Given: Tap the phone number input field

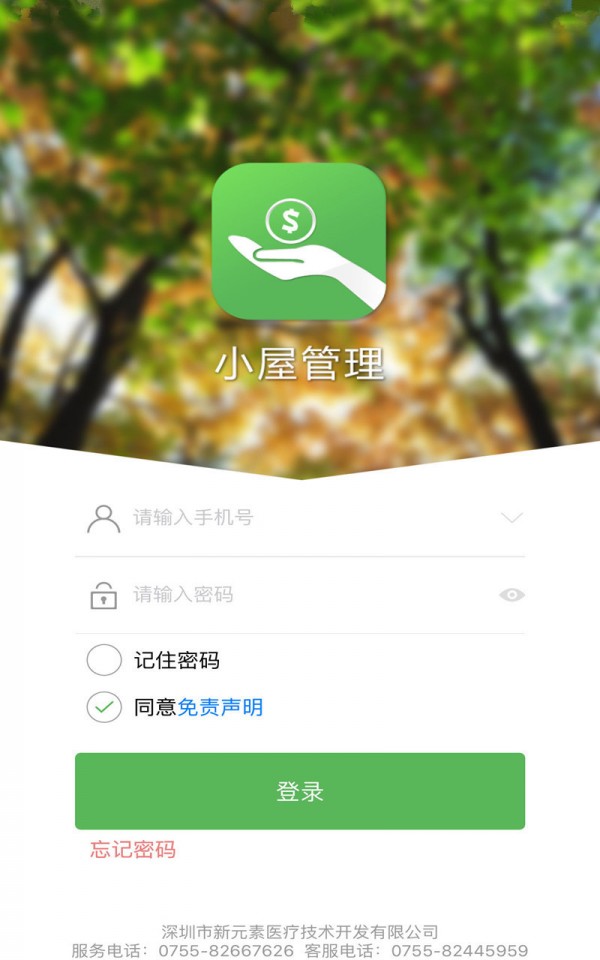Looking at the screenshot, I should pos(300,518).
